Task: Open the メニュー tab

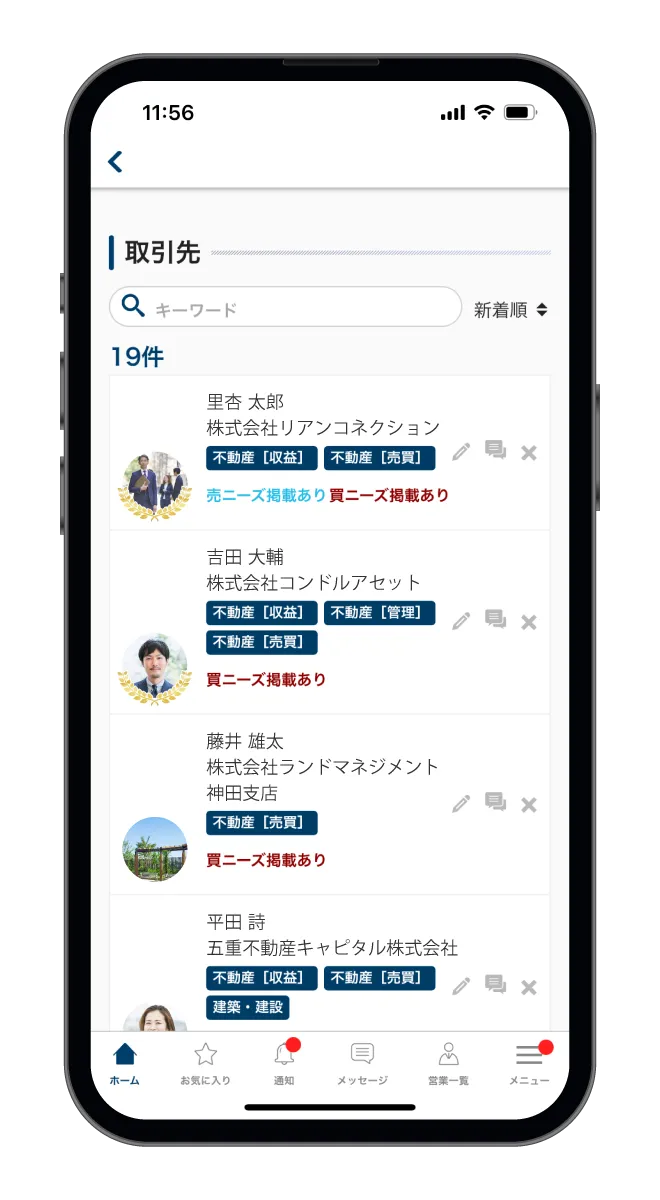Action: click(529, 1063)
